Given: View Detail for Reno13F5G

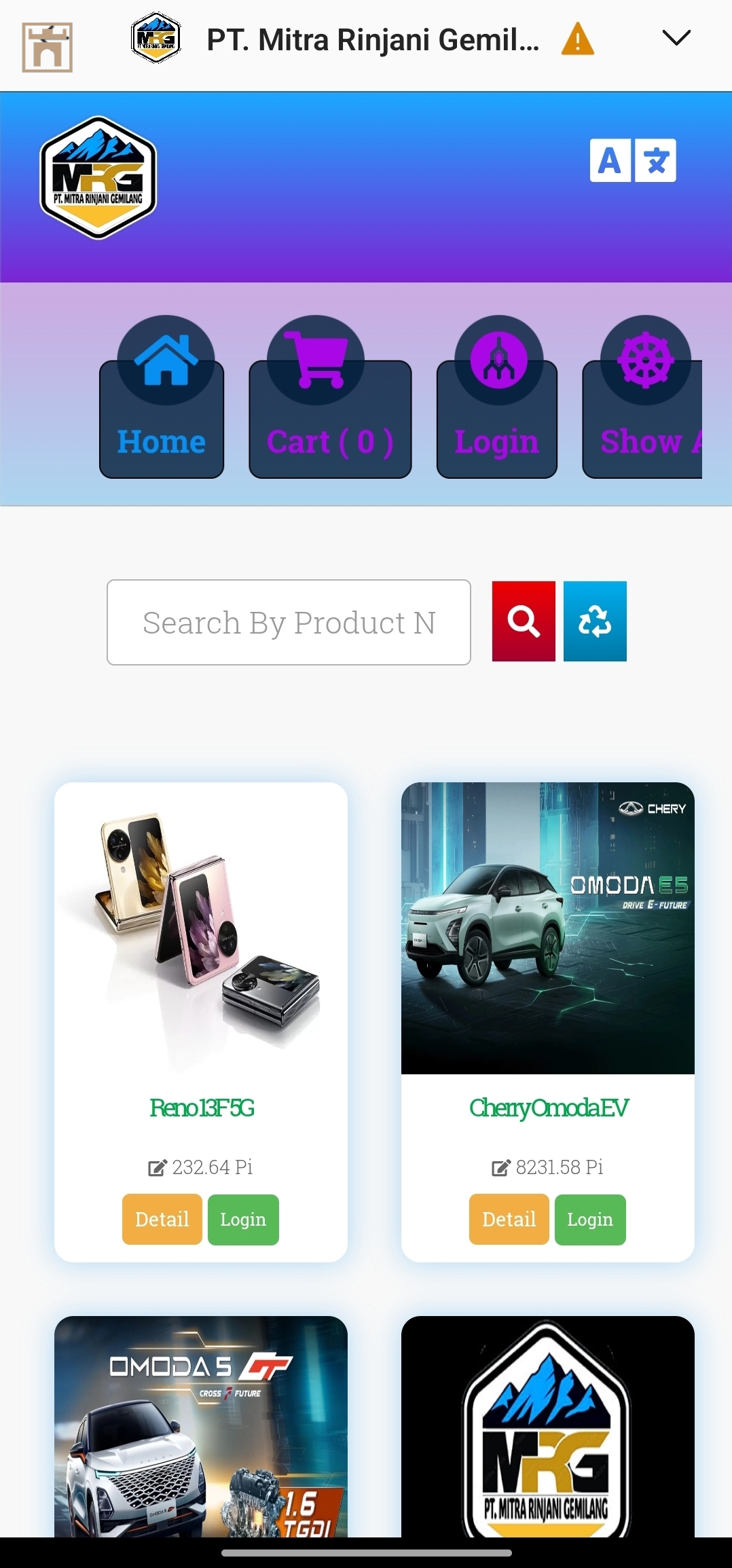Looking at the screenshot, I should pyautogui.click(x=162, y=1220).
